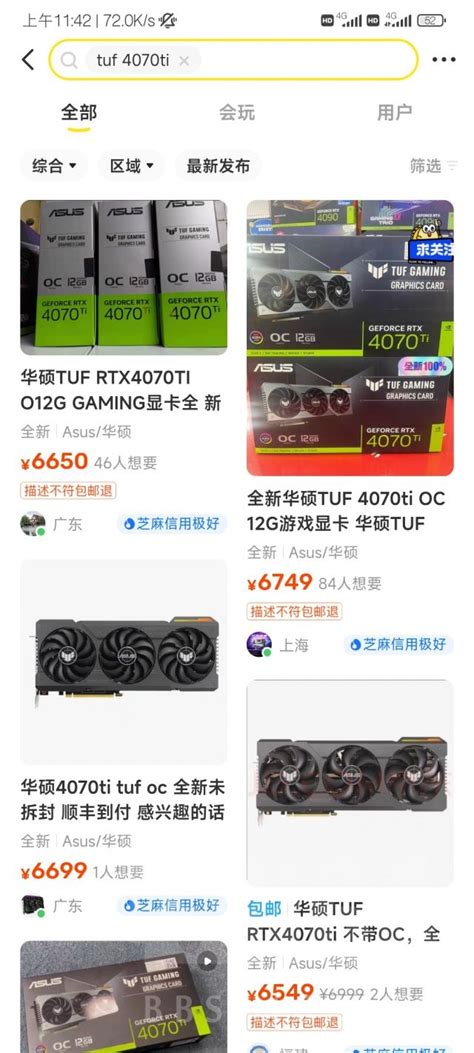Open the bottom-left listing with video icon

(x=124, y=996)
